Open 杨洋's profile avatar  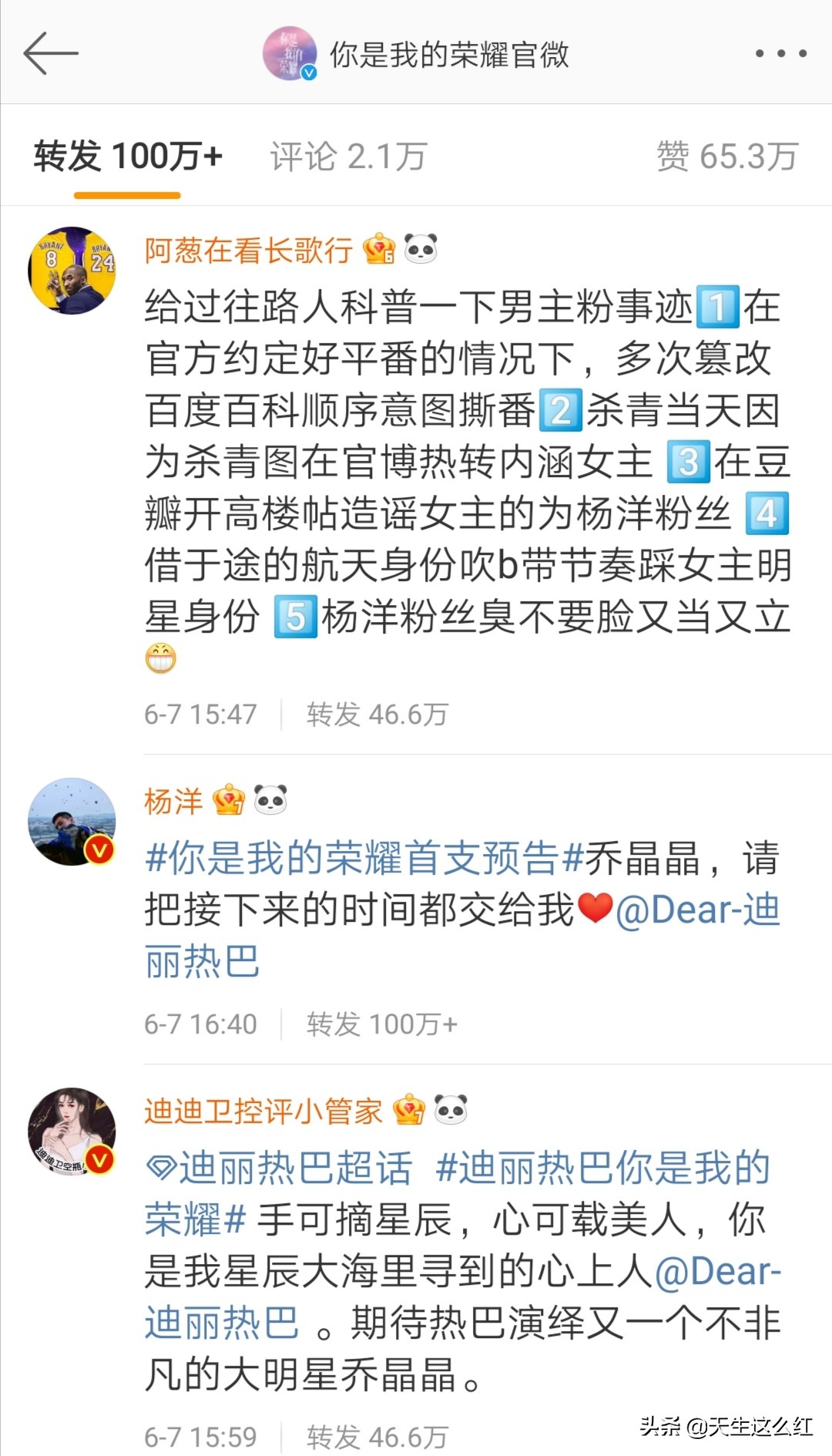point(72,821)
